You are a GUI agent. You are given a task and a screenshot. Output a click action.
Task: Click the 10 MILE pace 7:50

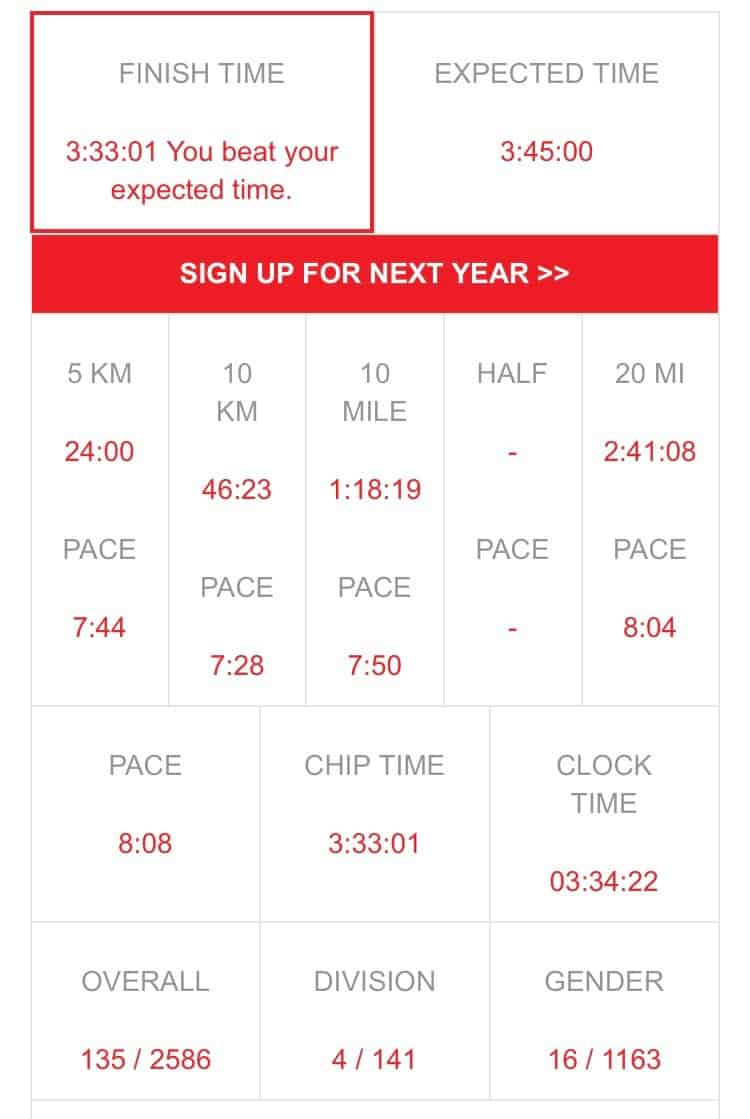click(375, 664)
